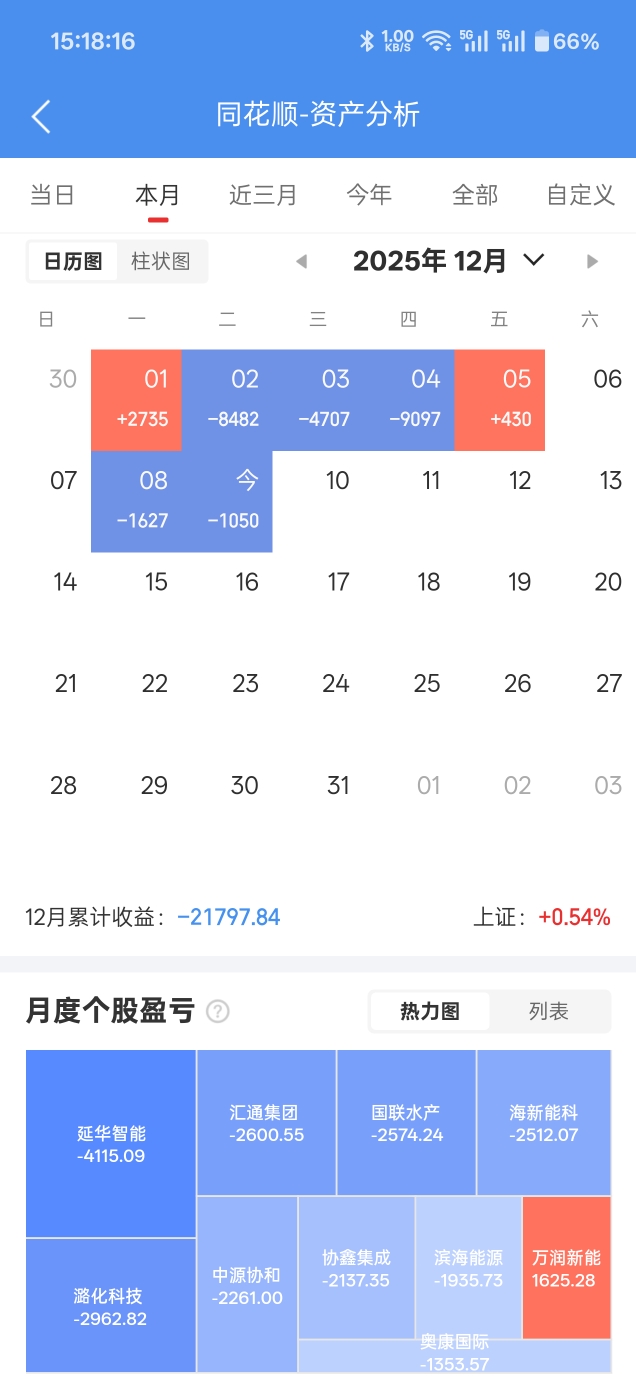The image size is (636, 1400).
Task: Show 全部 time range
Action: pos(475,195)
